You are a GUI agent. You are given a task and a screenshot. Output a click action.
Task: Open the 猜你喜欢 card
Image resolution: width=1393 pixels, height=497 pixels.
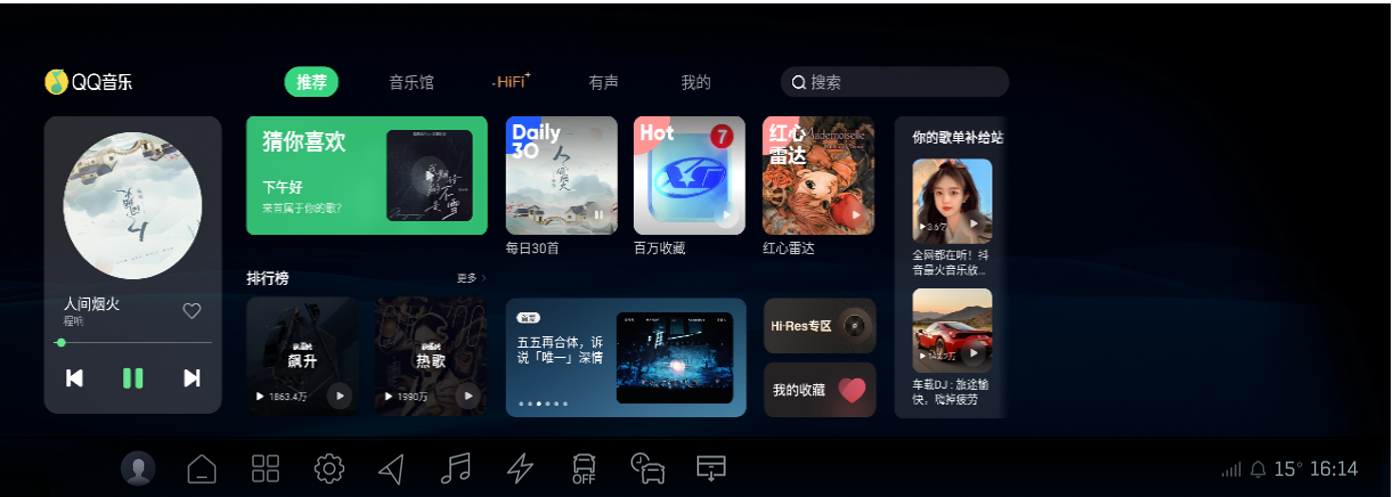(x=366, y=175)
